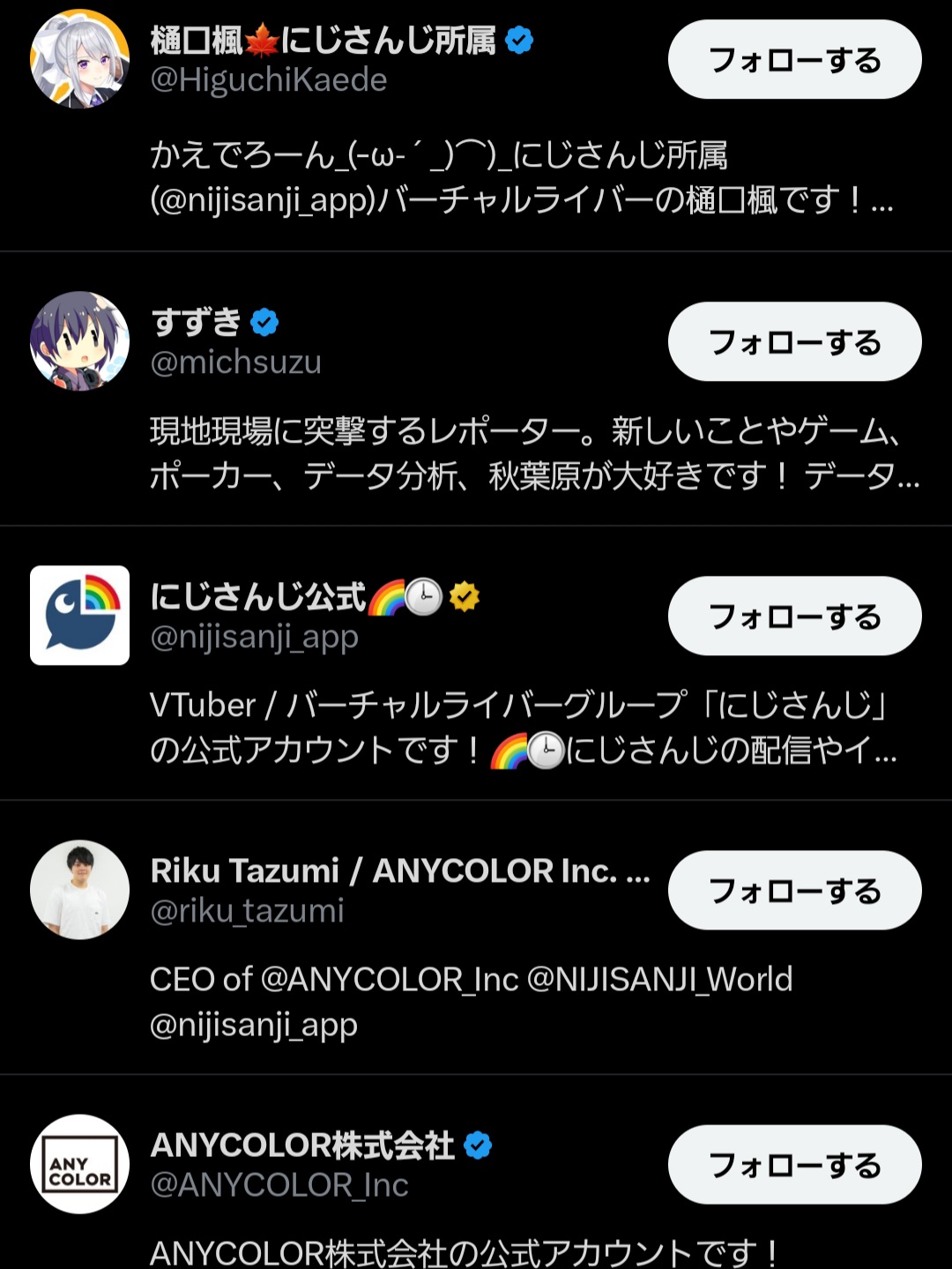View にじさんじ公式 profile via its avatar
Image resolution: width=952 pixels, height=1269 pixels.
[x=80, y=616]
